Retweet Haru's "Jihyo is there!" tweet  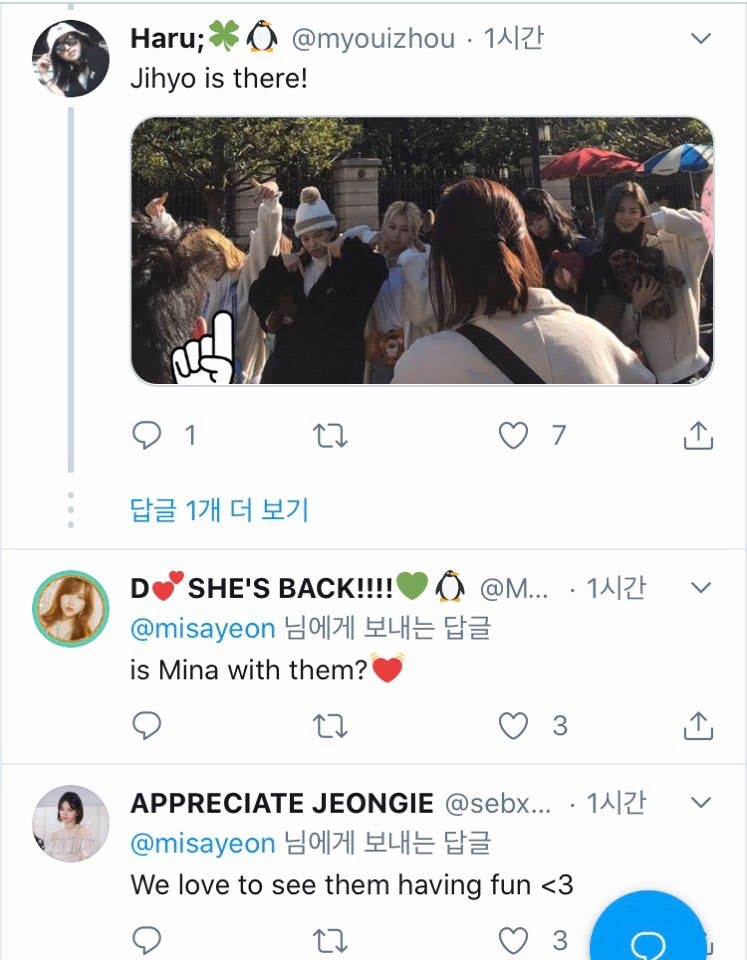tap(330, 435)
